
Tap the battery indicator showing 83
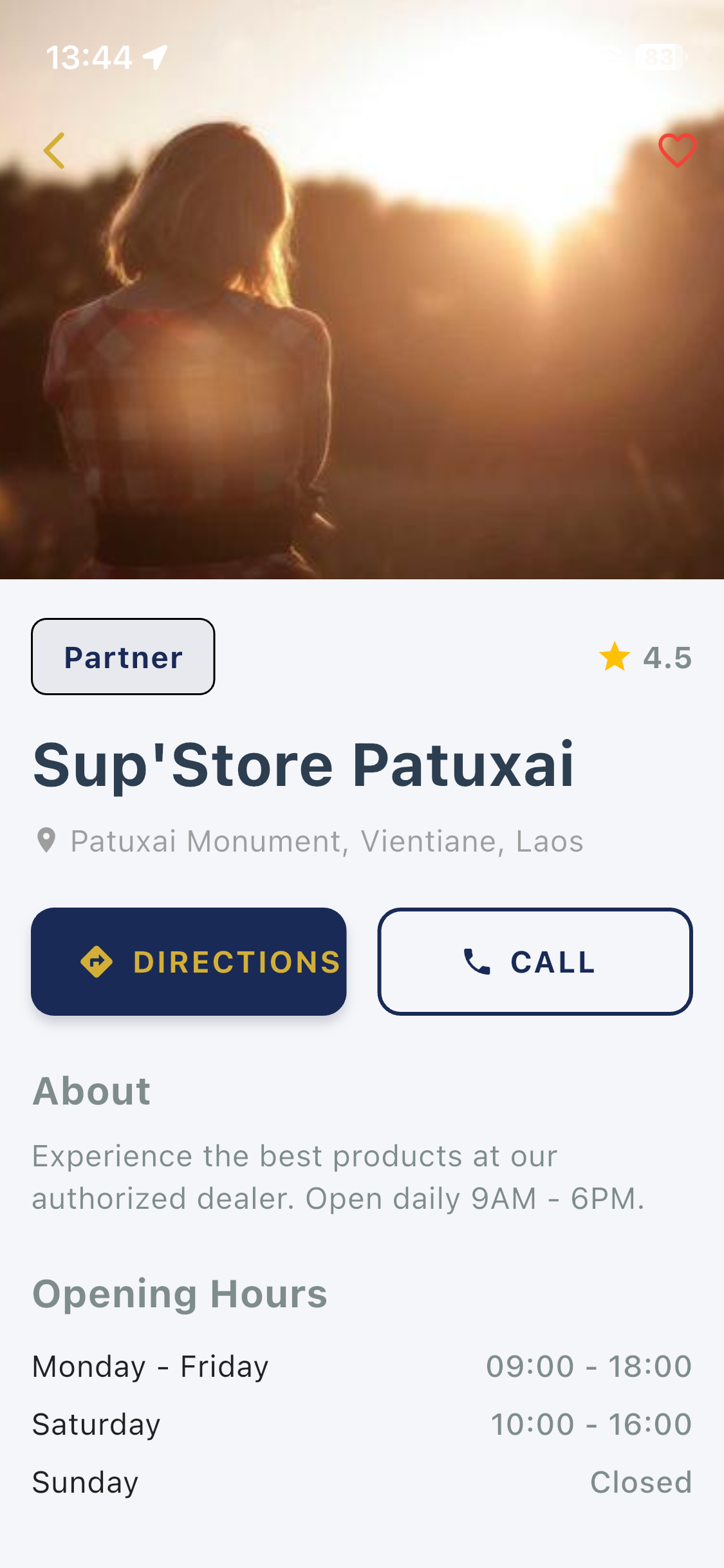pos(658,58)
